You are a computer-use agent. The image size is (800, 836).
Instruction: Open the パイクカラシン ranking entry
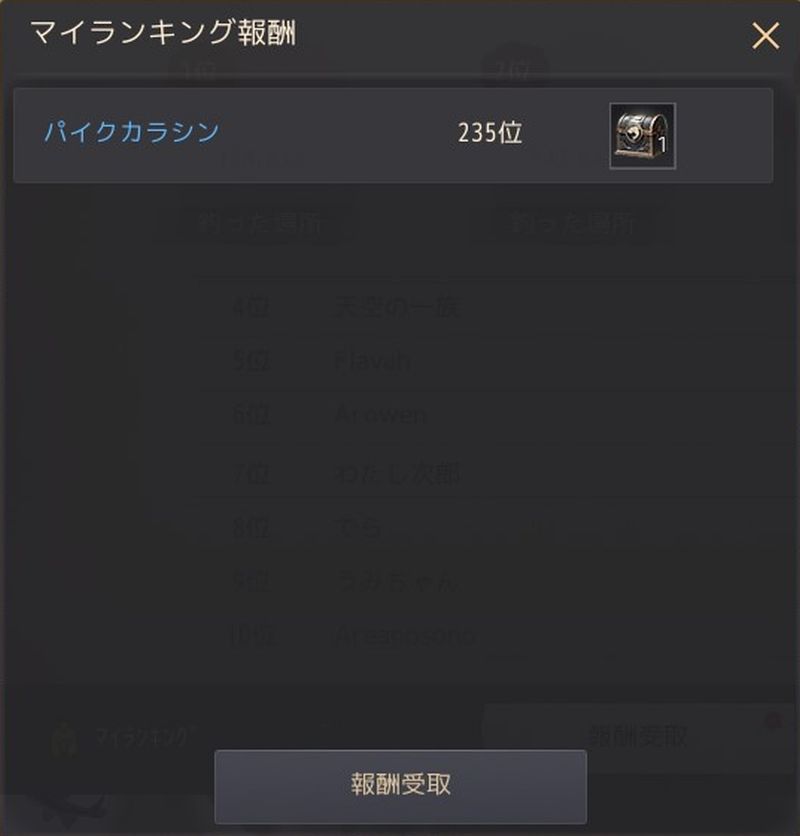click(132, 133)
